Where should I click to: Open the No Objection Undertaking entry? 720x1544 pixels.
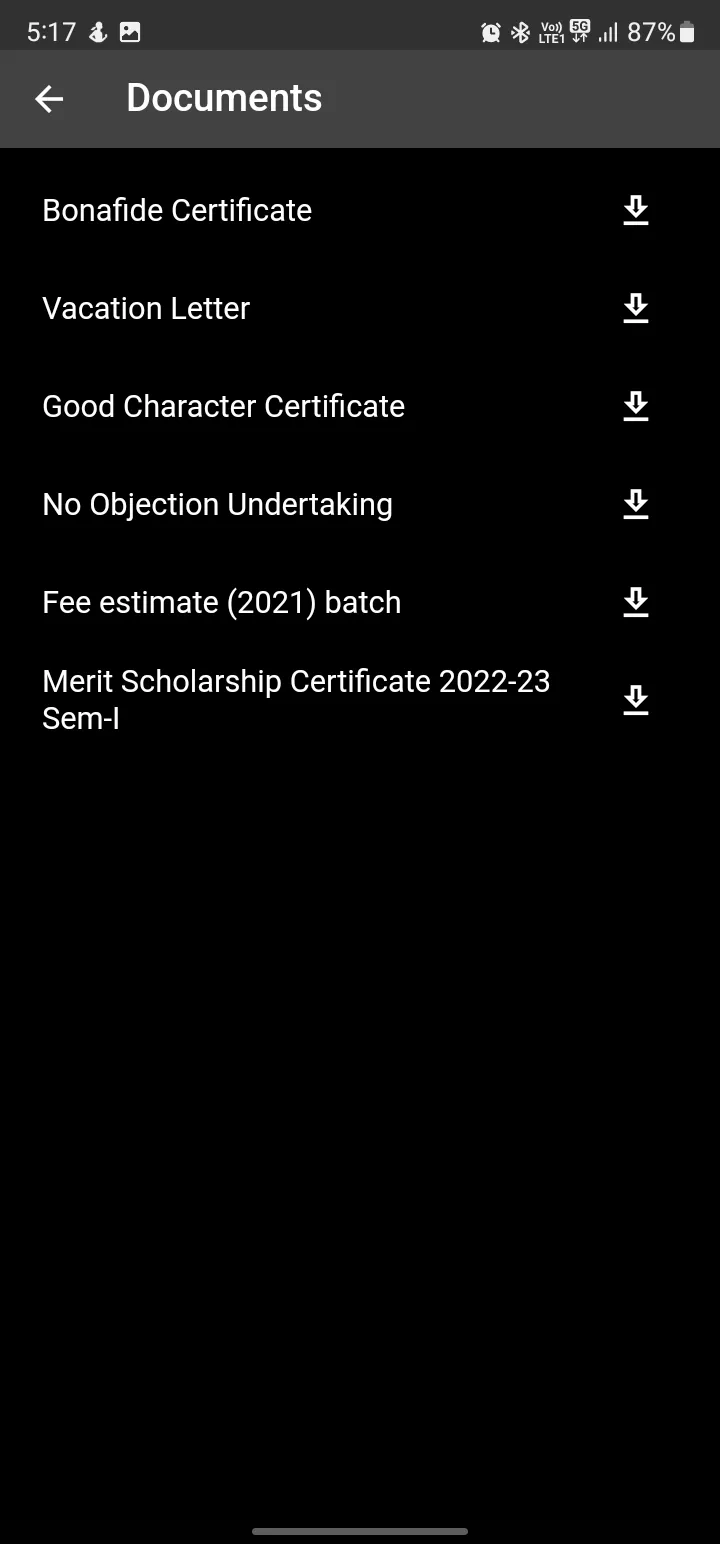pos(218,504)
